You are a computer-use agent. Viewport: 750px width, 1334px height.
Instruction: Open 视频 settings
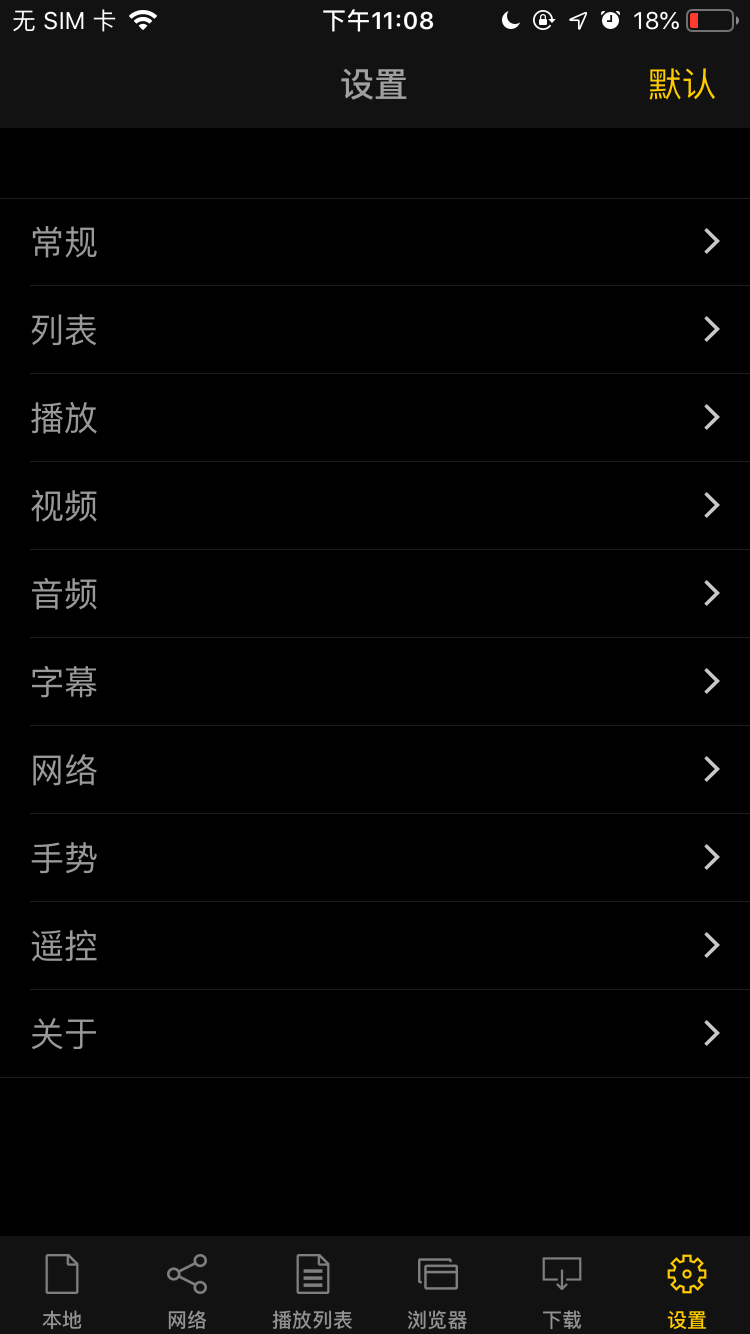tap(375, 506)
